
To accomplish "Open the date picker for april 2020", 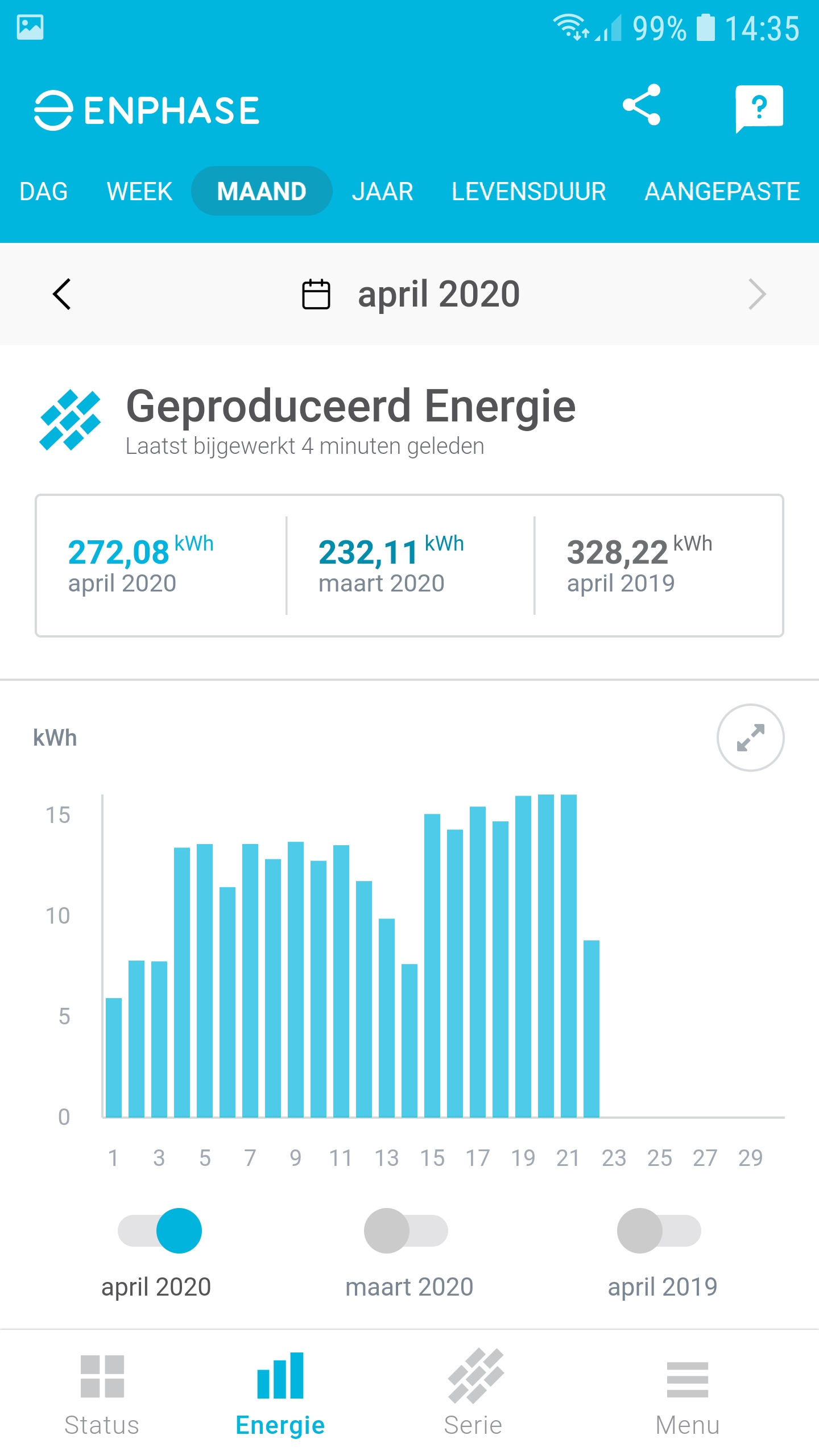I will (x=411, y=294).
